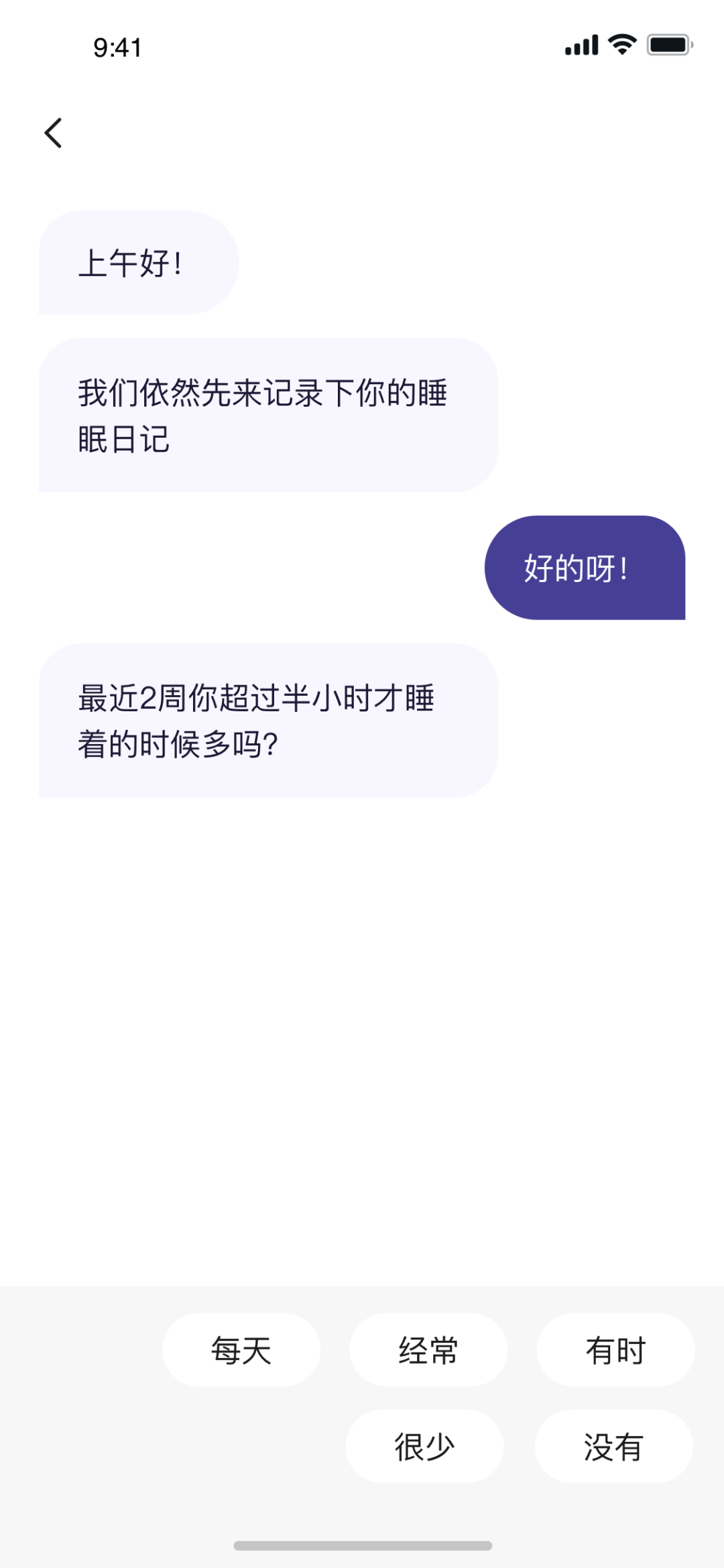
Task: Go back using the top-left arrow
Action: (x=54, y=133)
